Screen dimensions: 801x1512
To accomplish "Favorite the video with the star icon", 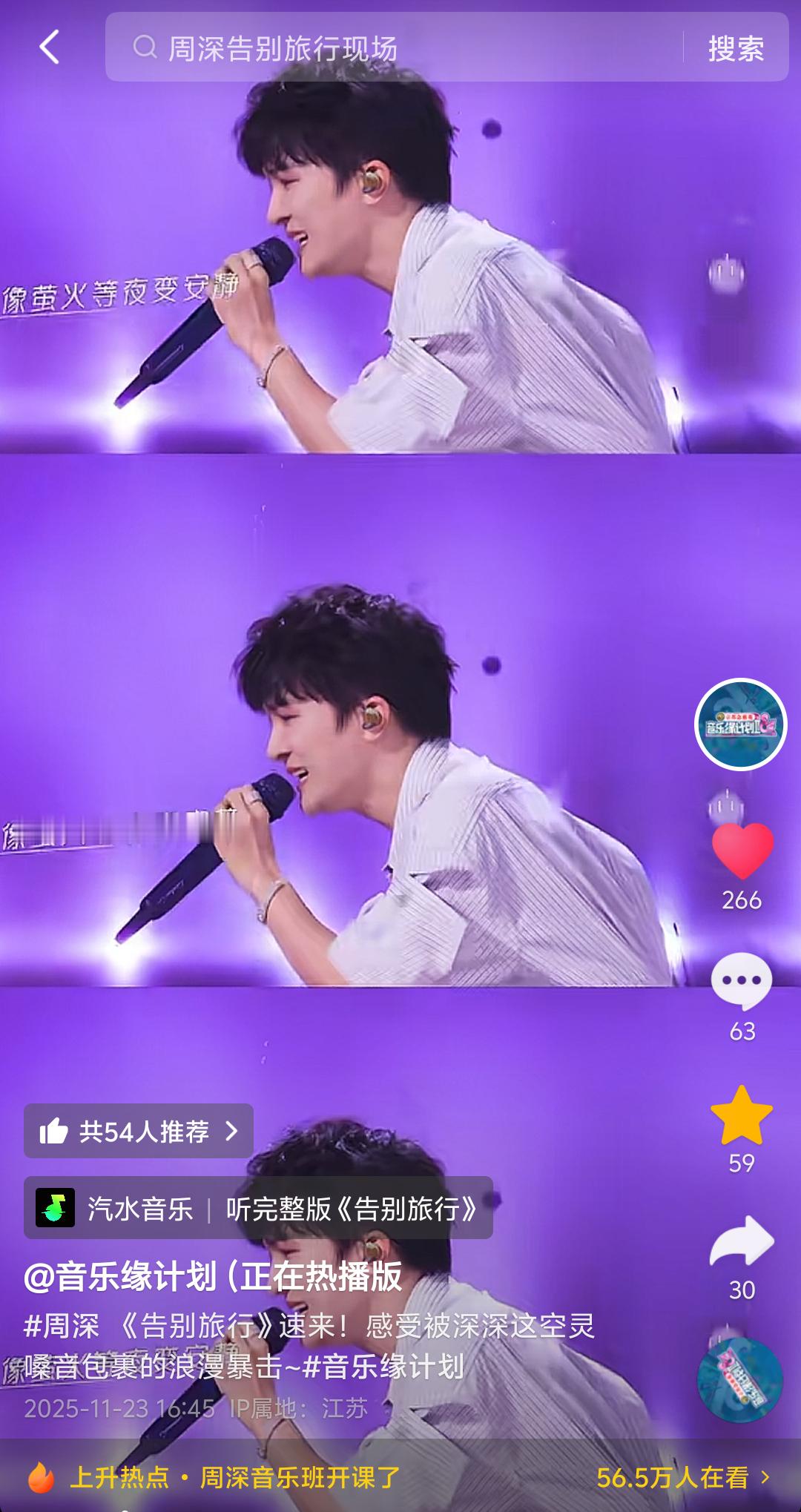I will click(x=742, y=1115).
